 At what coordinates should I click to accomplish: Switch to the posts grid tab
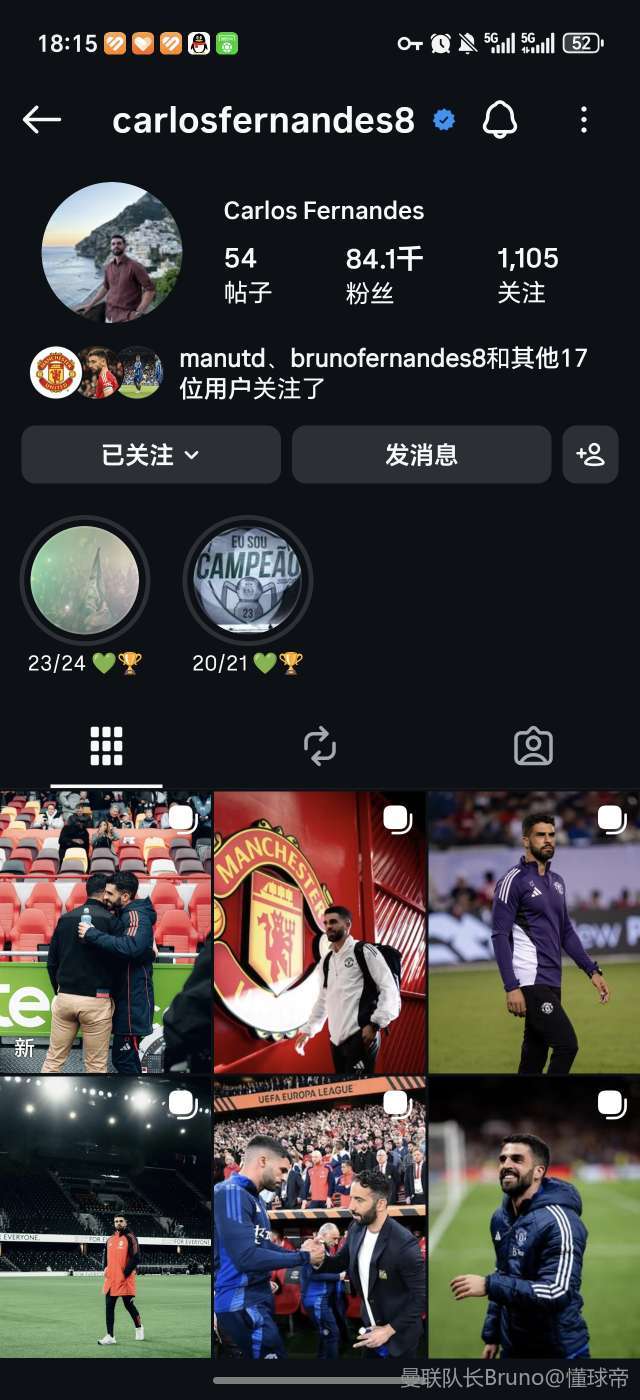point(106,746)
